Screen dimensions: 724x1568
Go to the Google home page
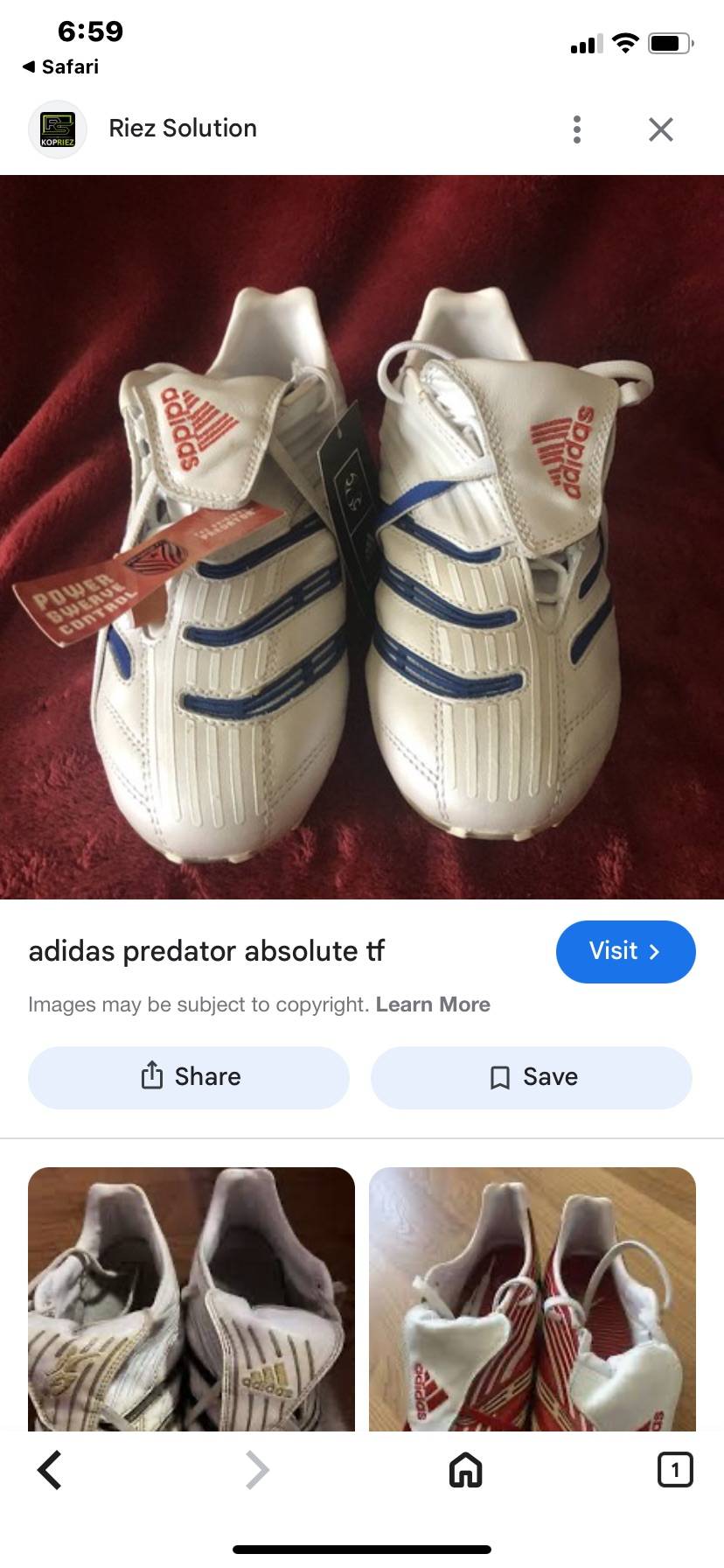[465, 1470]
